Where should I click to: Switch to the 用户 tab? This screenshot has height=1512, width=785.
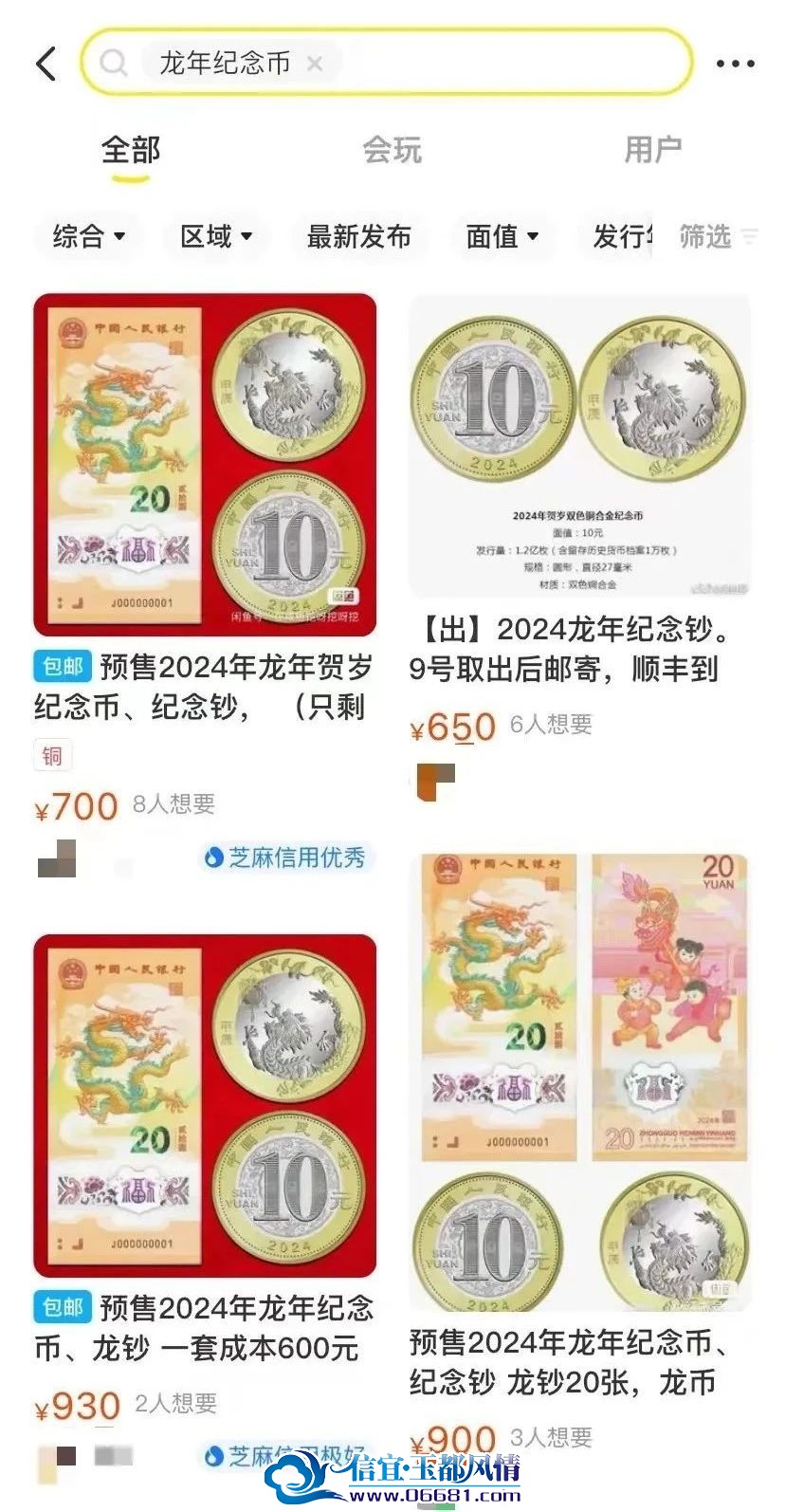coord(652,150)
